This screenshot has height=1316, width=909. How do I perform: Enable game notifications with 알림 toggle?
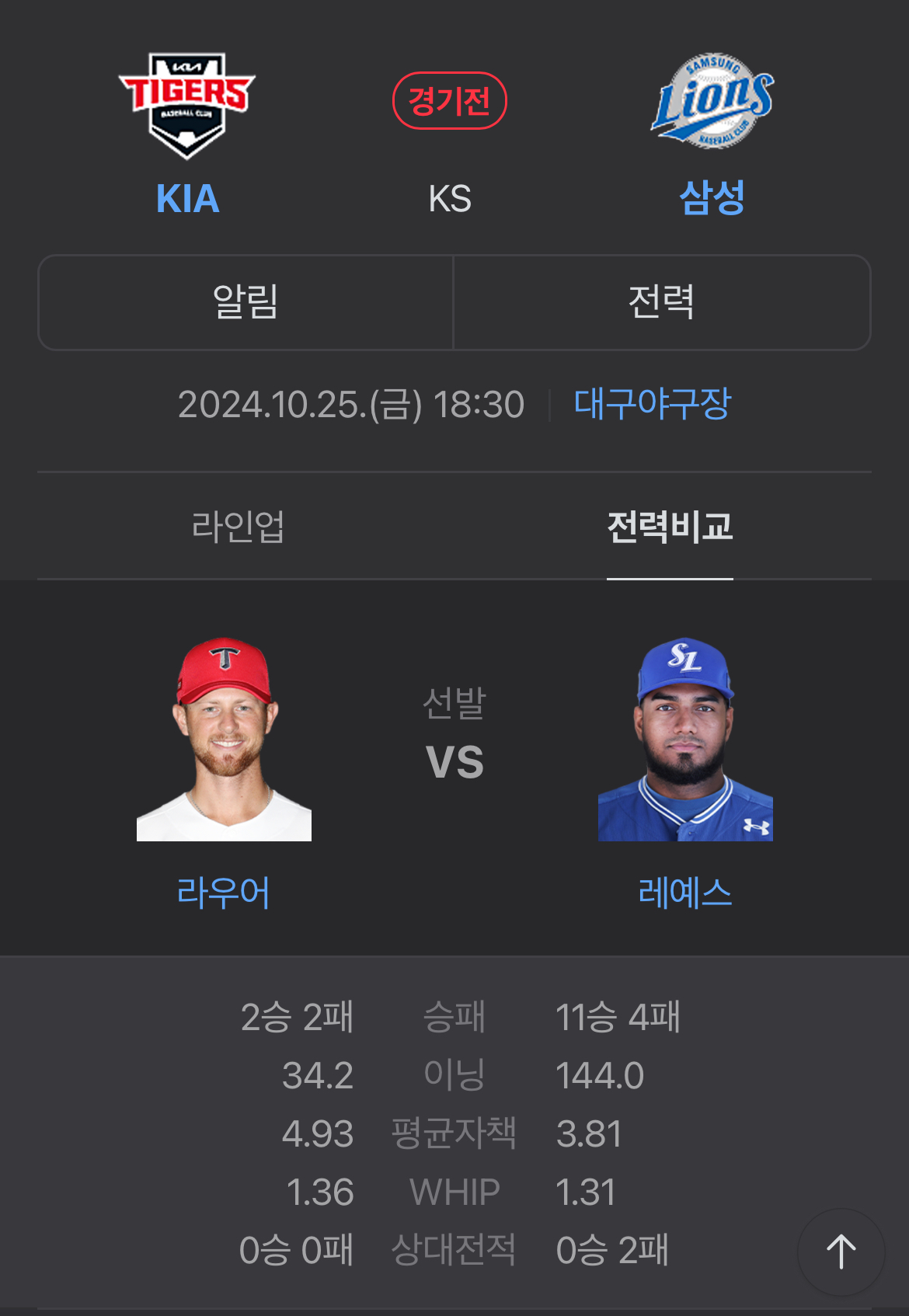pyautogui.click(x=247, y=302)
